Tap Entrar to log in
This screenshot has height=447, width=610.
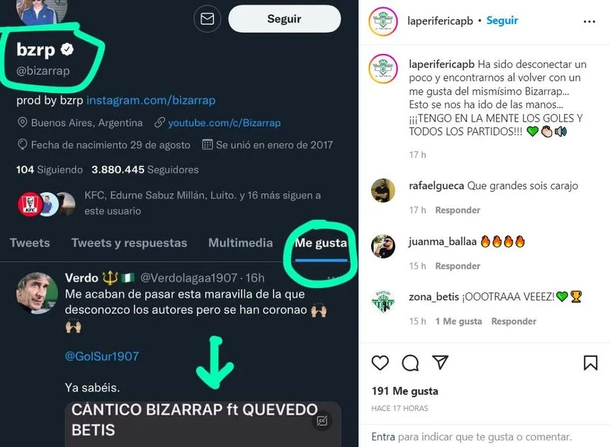383,437
